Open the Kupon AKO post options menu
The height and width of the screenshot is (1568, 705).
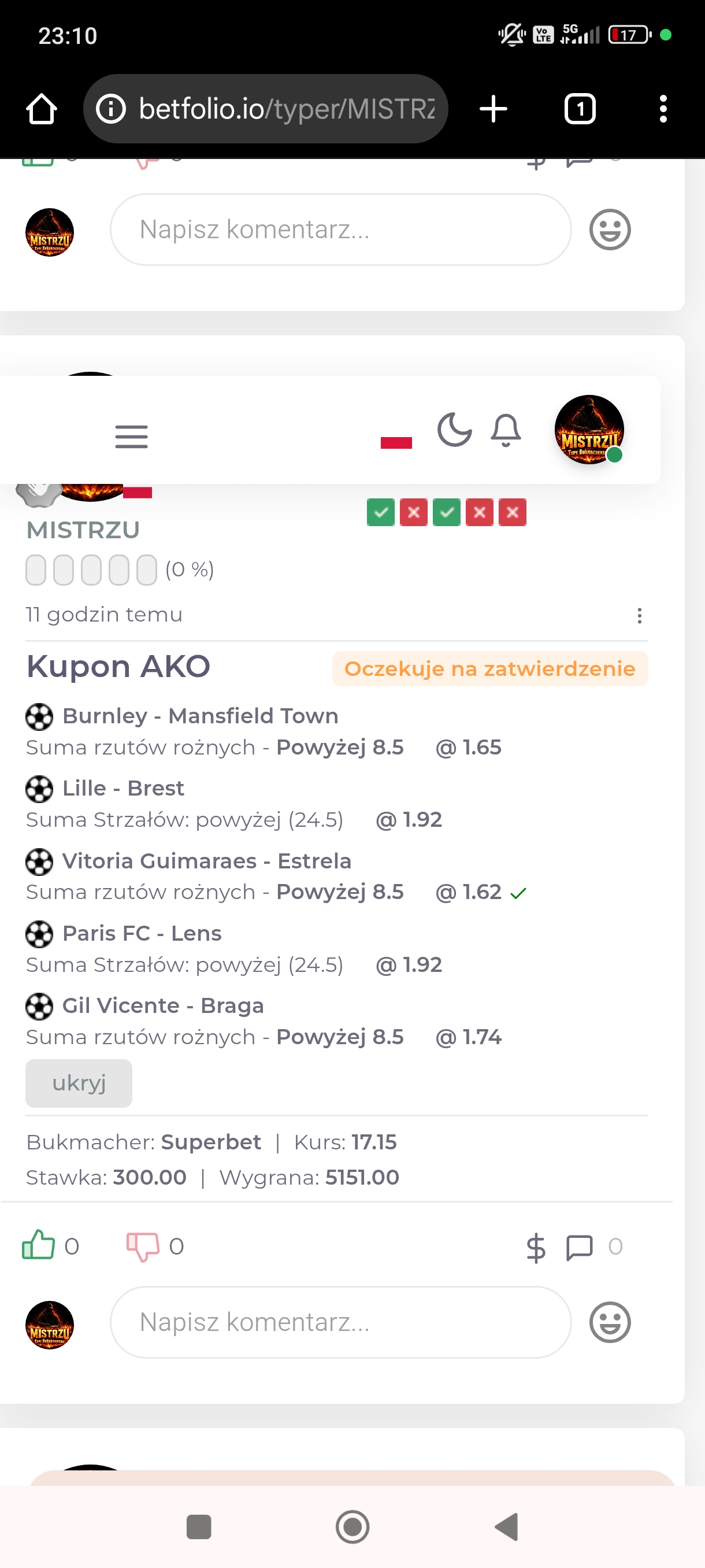tap(639, 615)
